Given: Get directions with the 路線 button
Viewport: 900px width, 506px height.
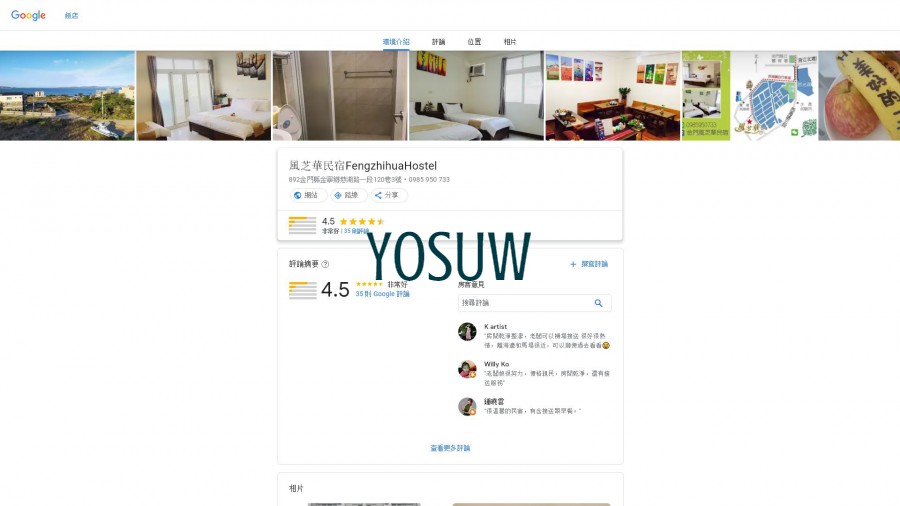Looking at the screenshot, I should 346,195.
